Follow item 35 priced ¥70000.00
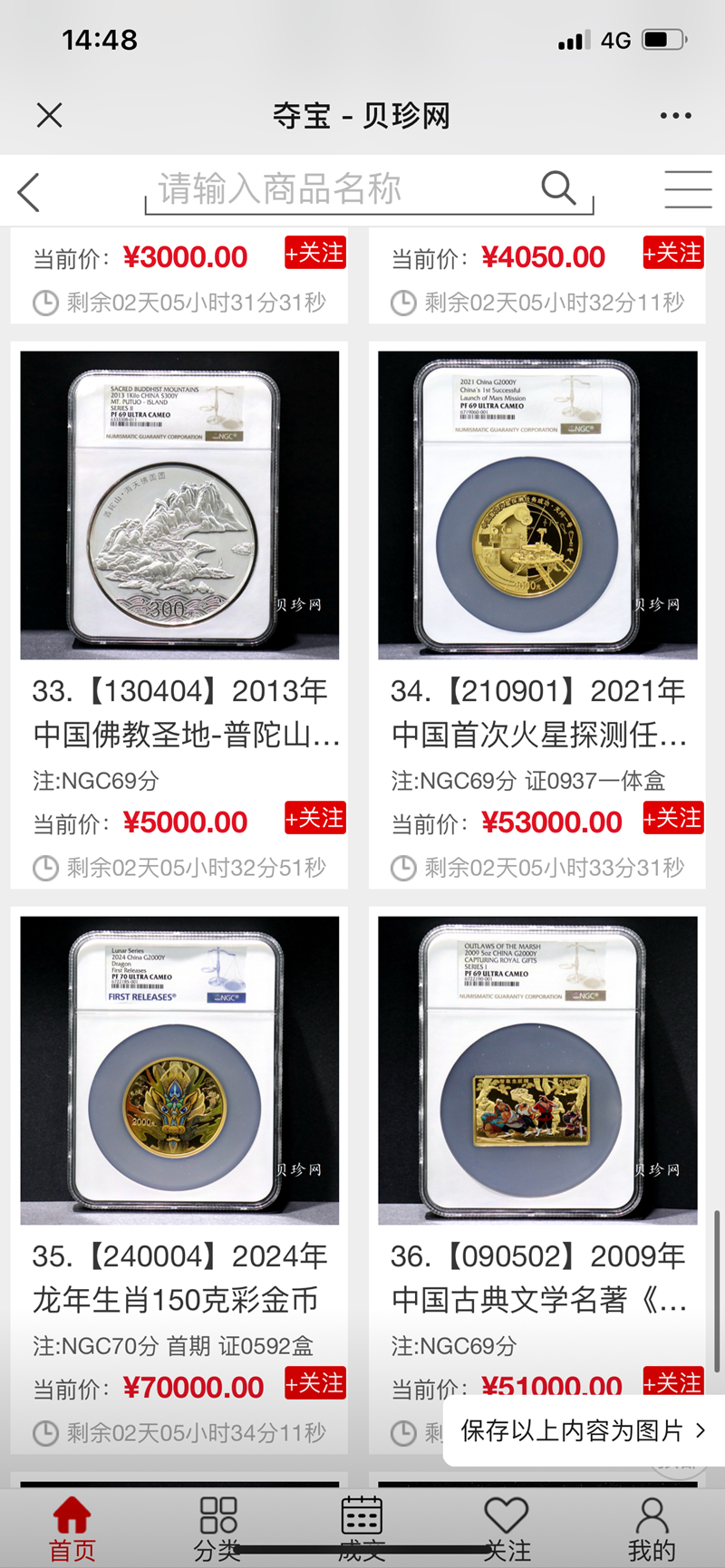725x1568 pixels. 314,1383
